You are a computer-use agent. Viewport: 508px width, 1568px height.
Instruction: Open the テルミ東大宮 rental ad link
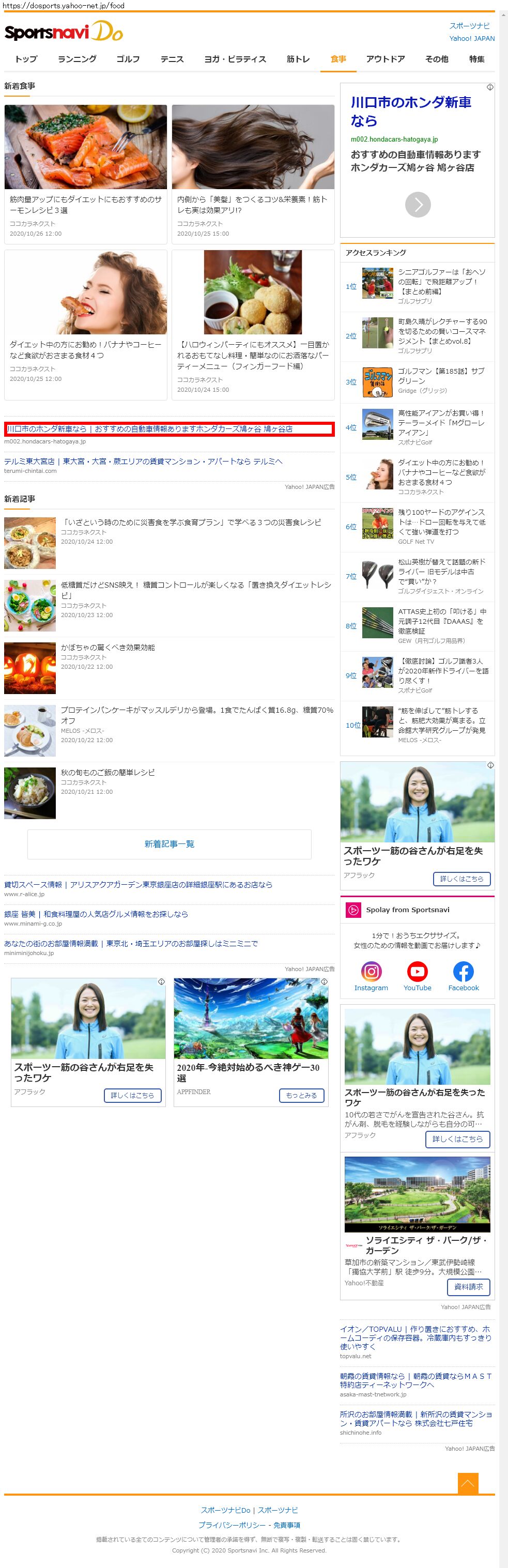(x=143, y=462)
